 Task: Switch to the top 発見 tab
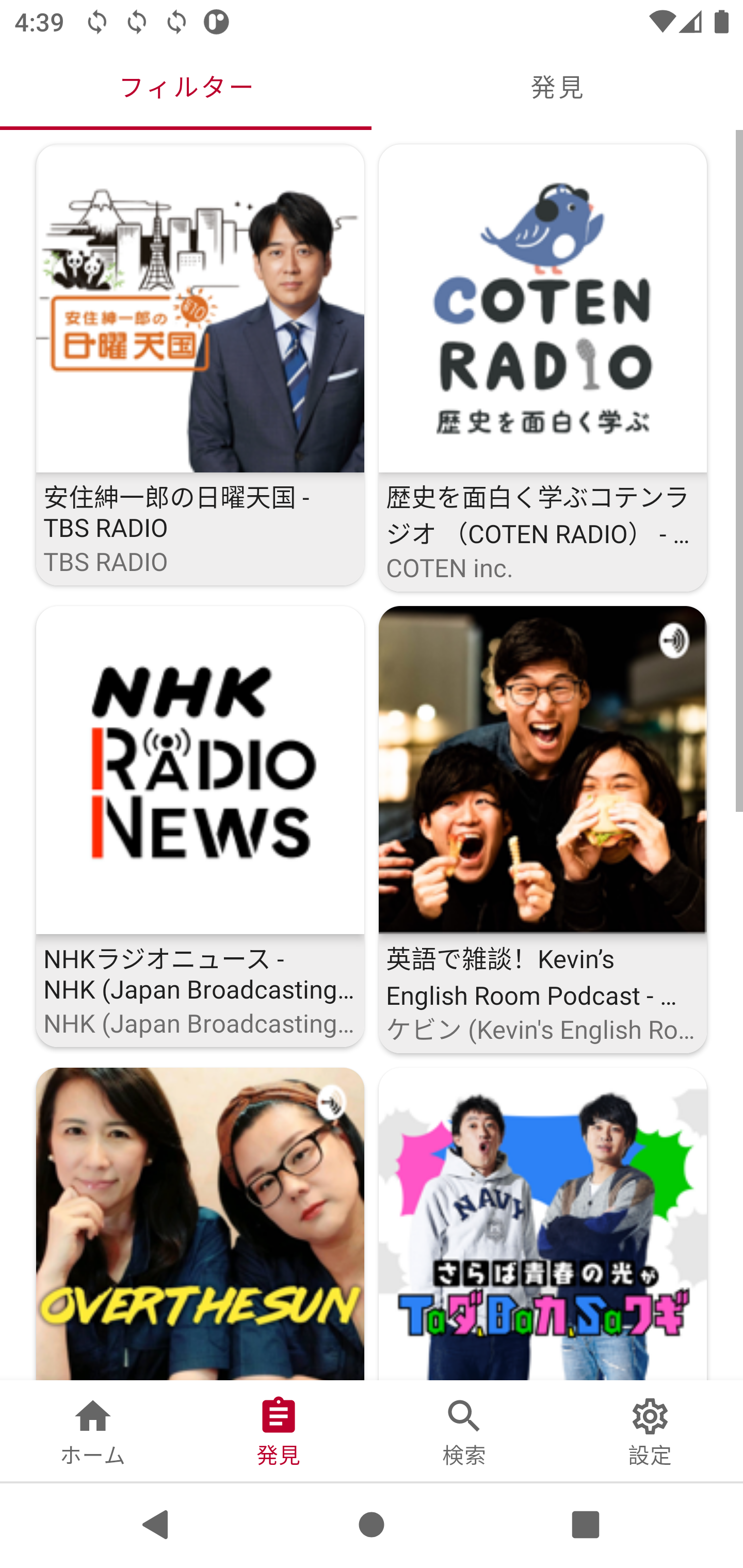click(x=557, y=88)
